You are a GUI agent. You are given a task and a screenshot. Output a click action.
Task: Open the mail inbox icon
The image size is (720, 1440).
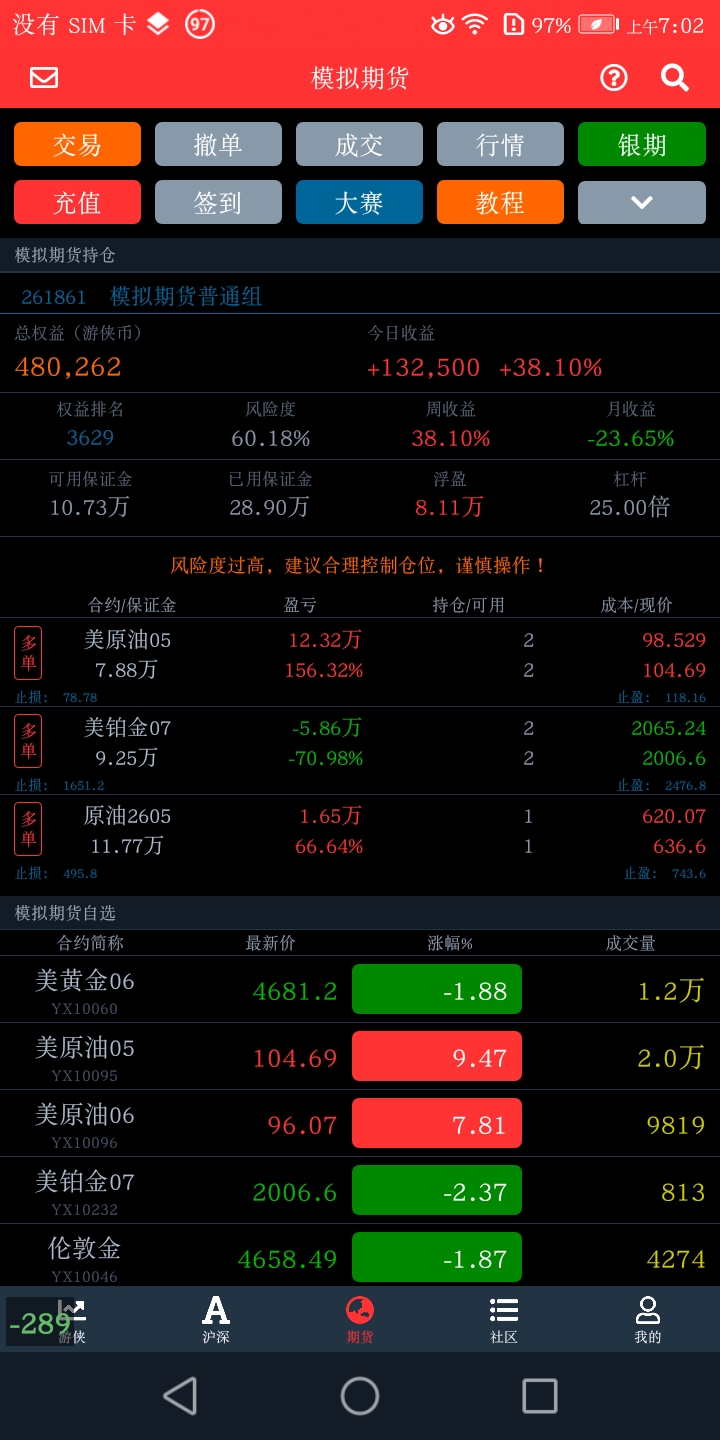pos(44,78)
